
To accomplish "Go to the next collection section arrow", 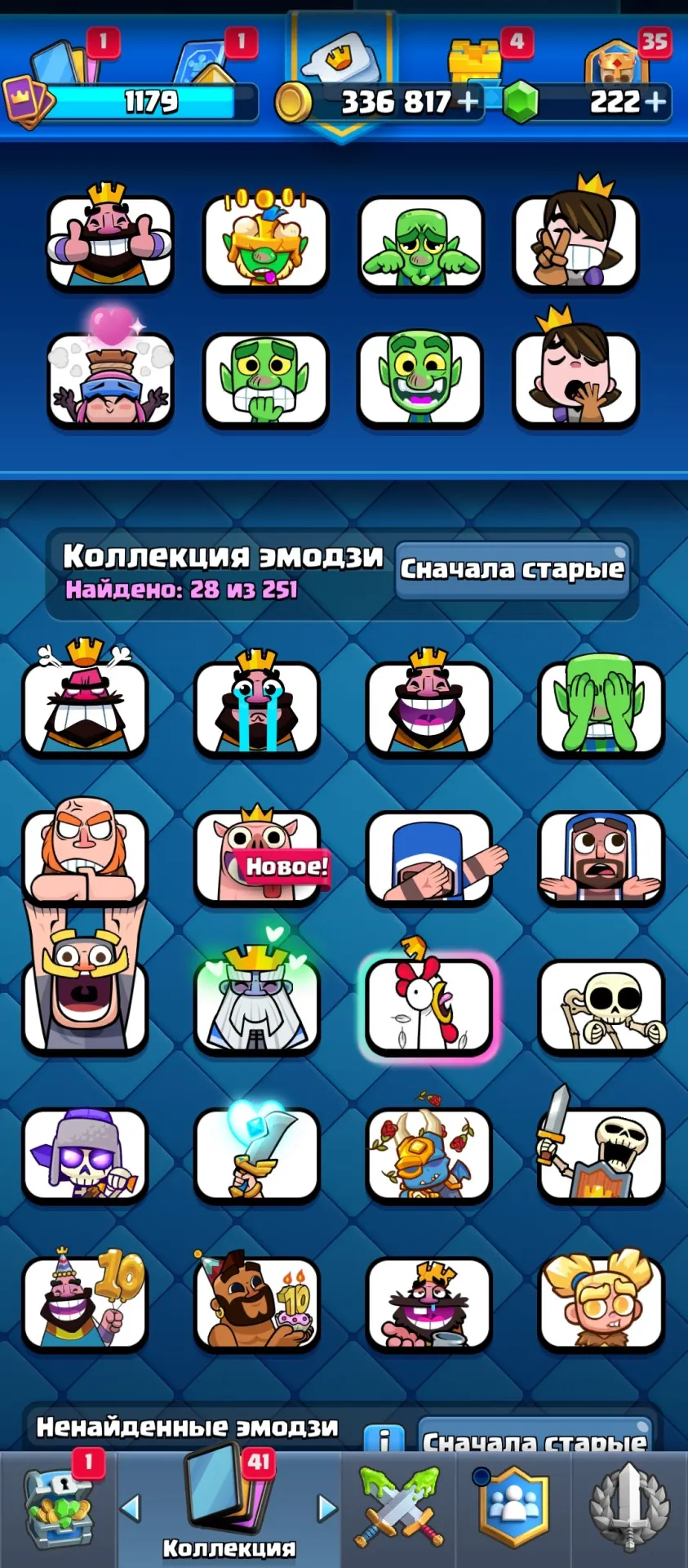I will coord(327,1508).
